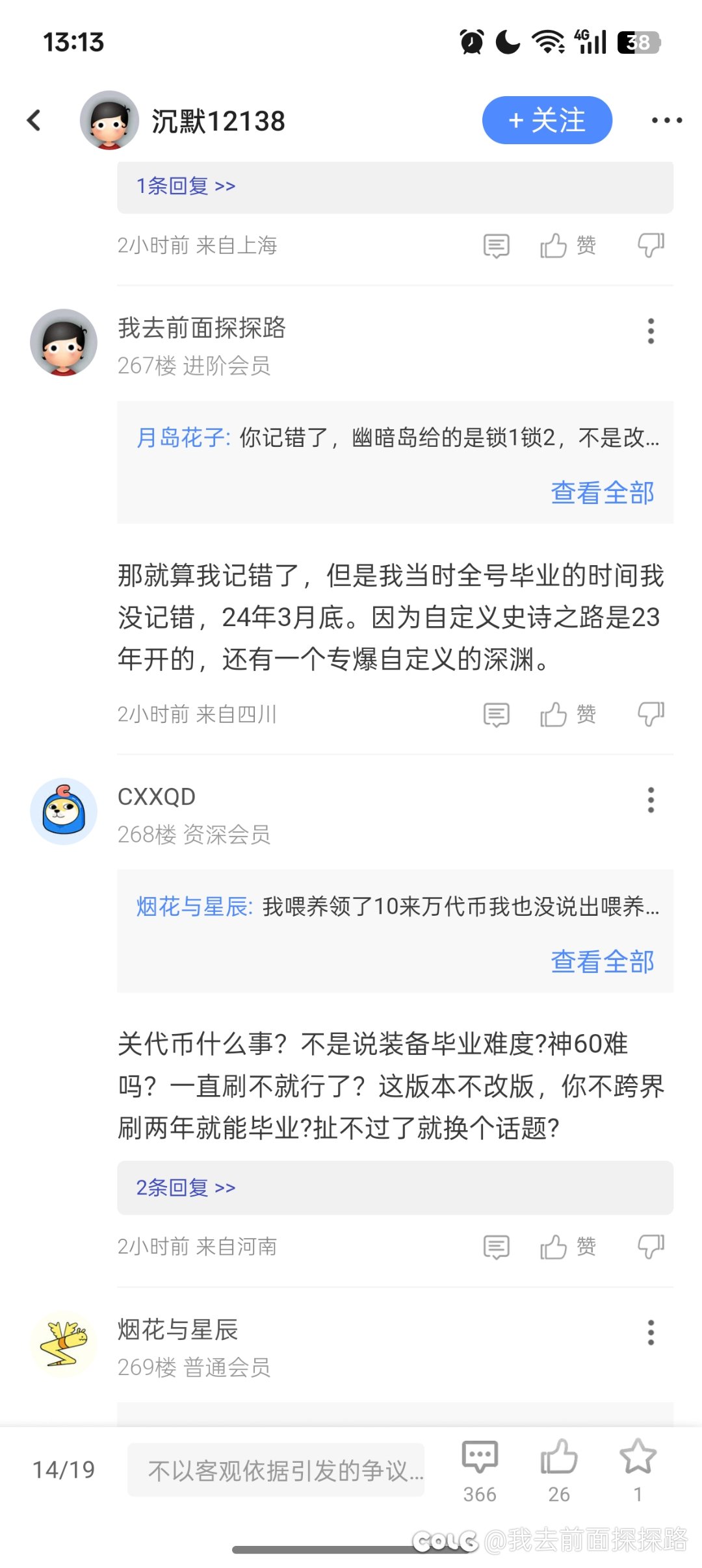Dislike the comment from 河南
Image resolution: width=702 pixels, height=1568 pixels.
pos(651,1246)
